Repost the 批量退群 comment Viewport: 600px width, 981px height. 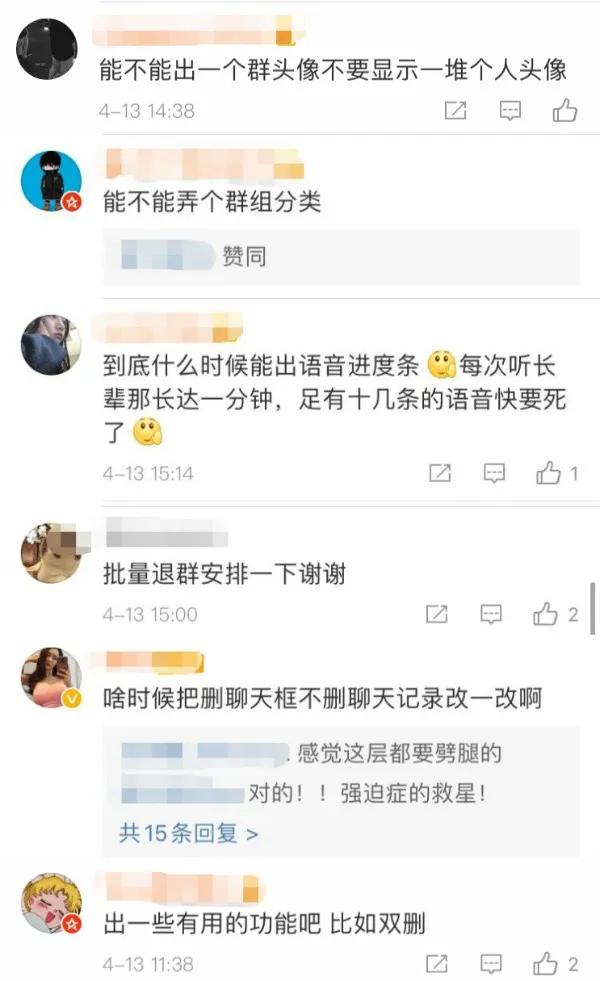[x=437, y=614]
